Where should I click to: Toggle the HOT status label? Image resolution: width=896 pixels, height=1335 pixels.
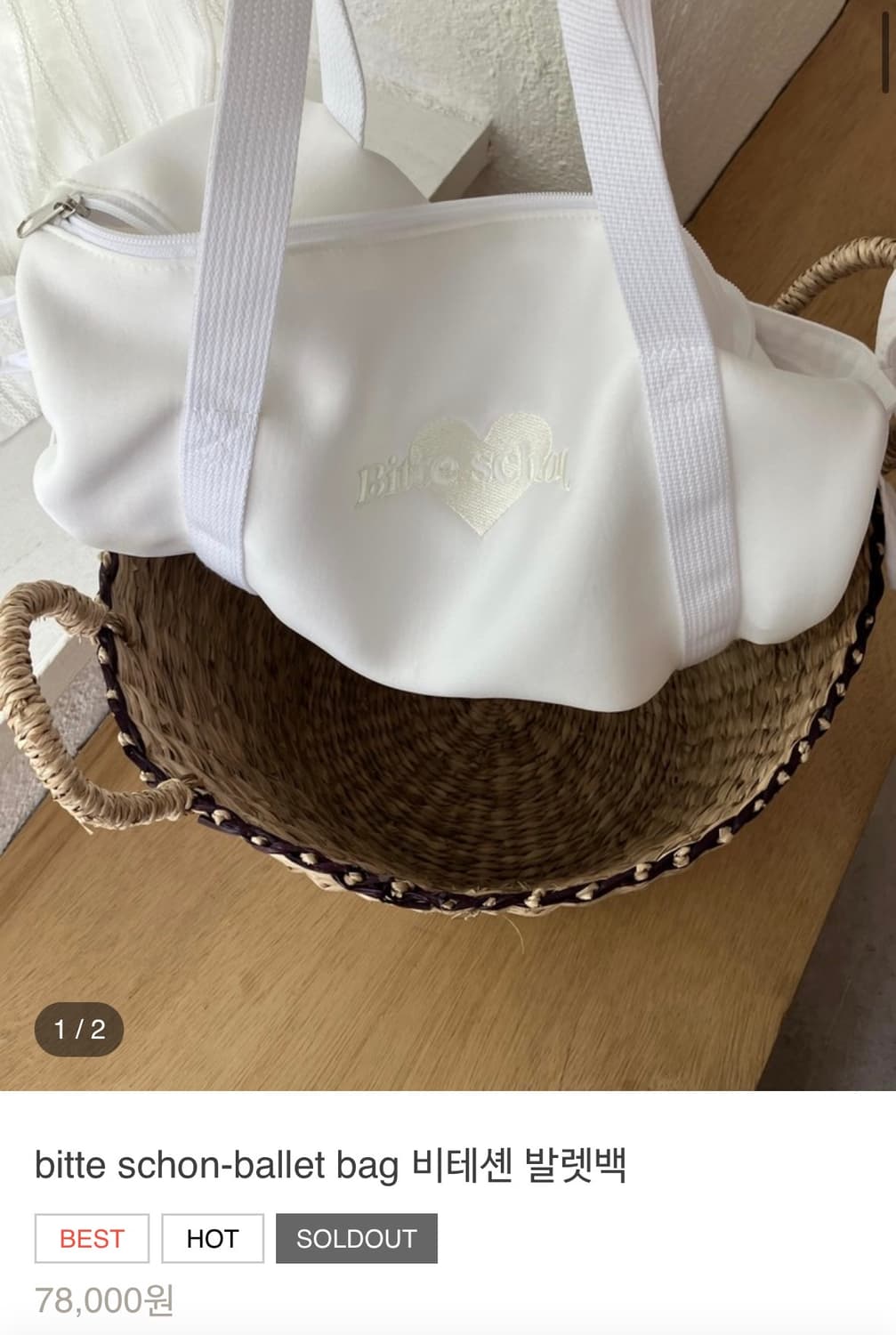(214, 1236)
